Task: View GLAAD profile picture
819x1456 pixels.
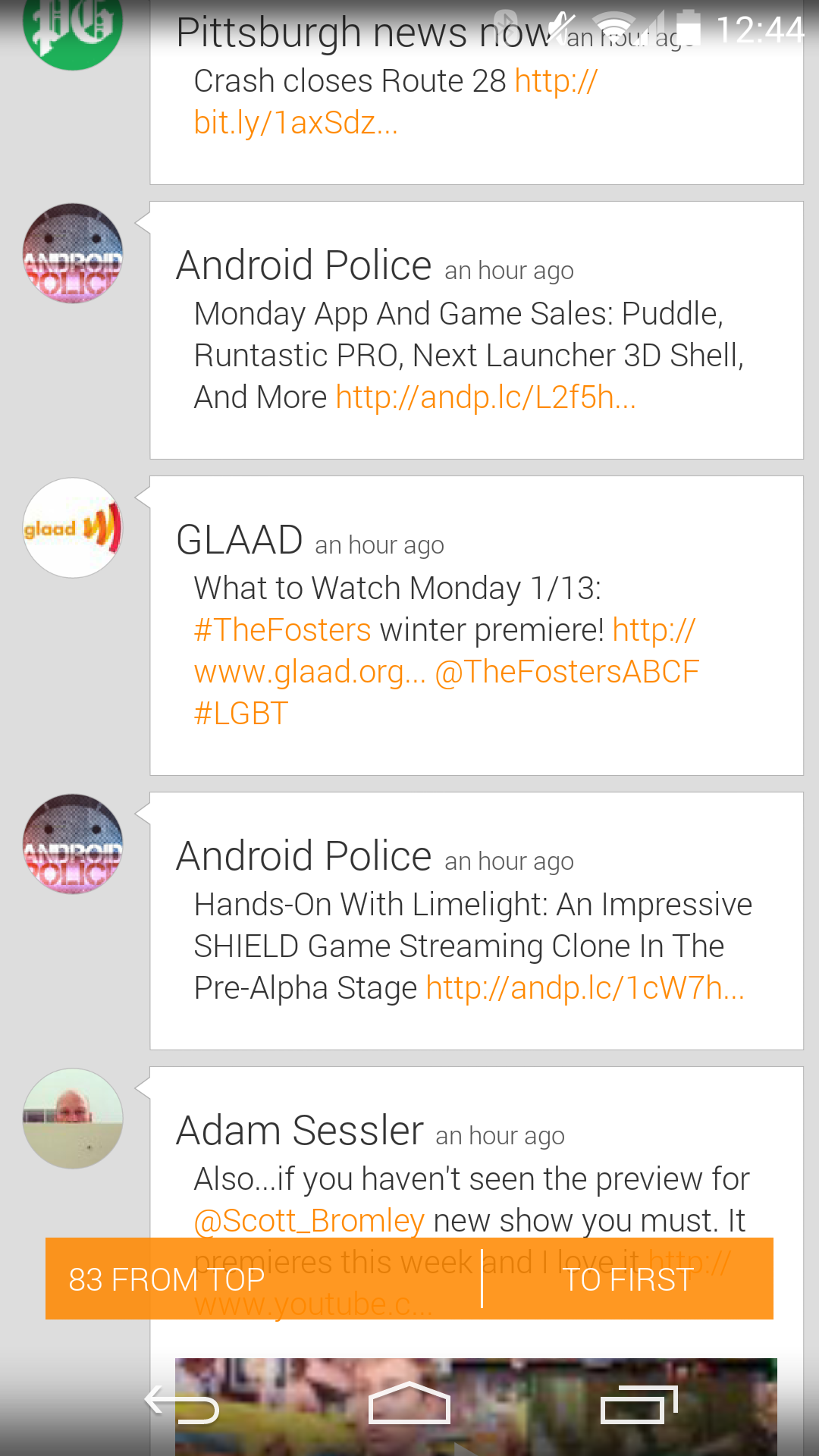Action: point(73,528)
